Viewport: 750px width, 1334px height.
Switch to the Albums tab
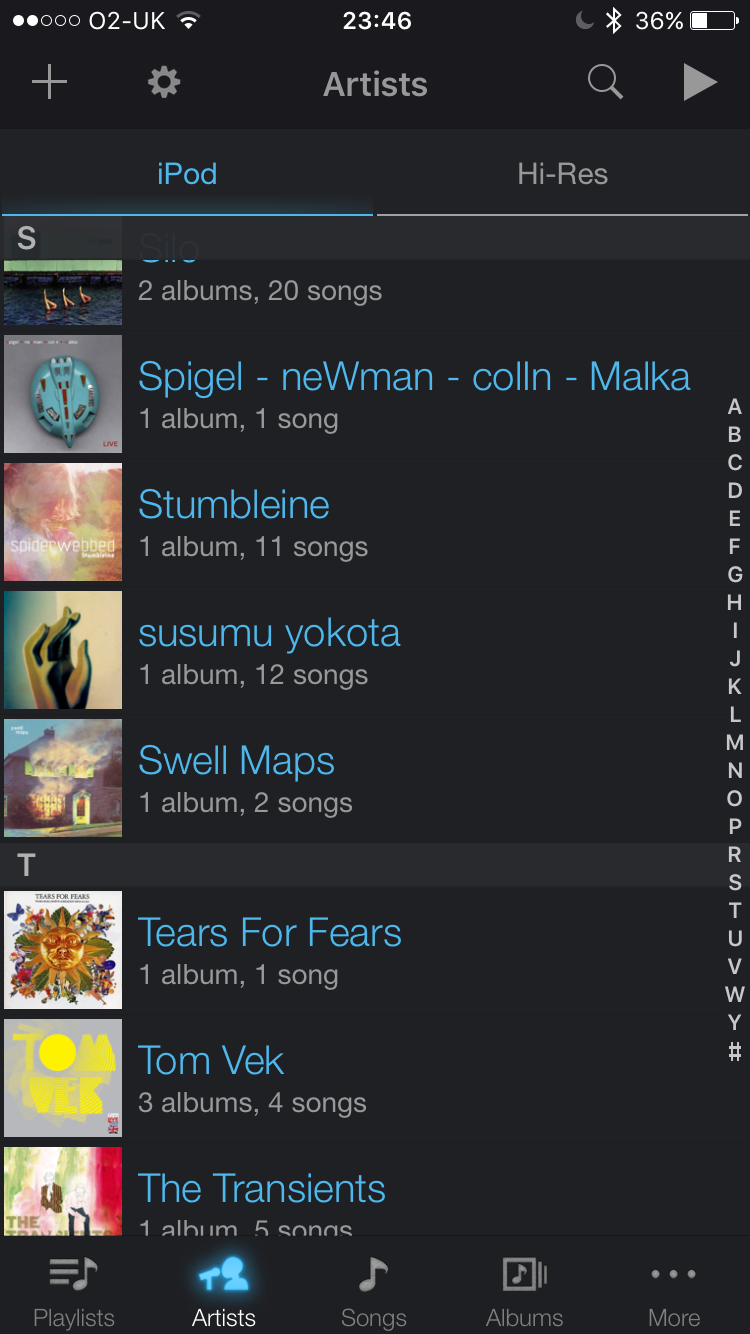point(525,1290)
